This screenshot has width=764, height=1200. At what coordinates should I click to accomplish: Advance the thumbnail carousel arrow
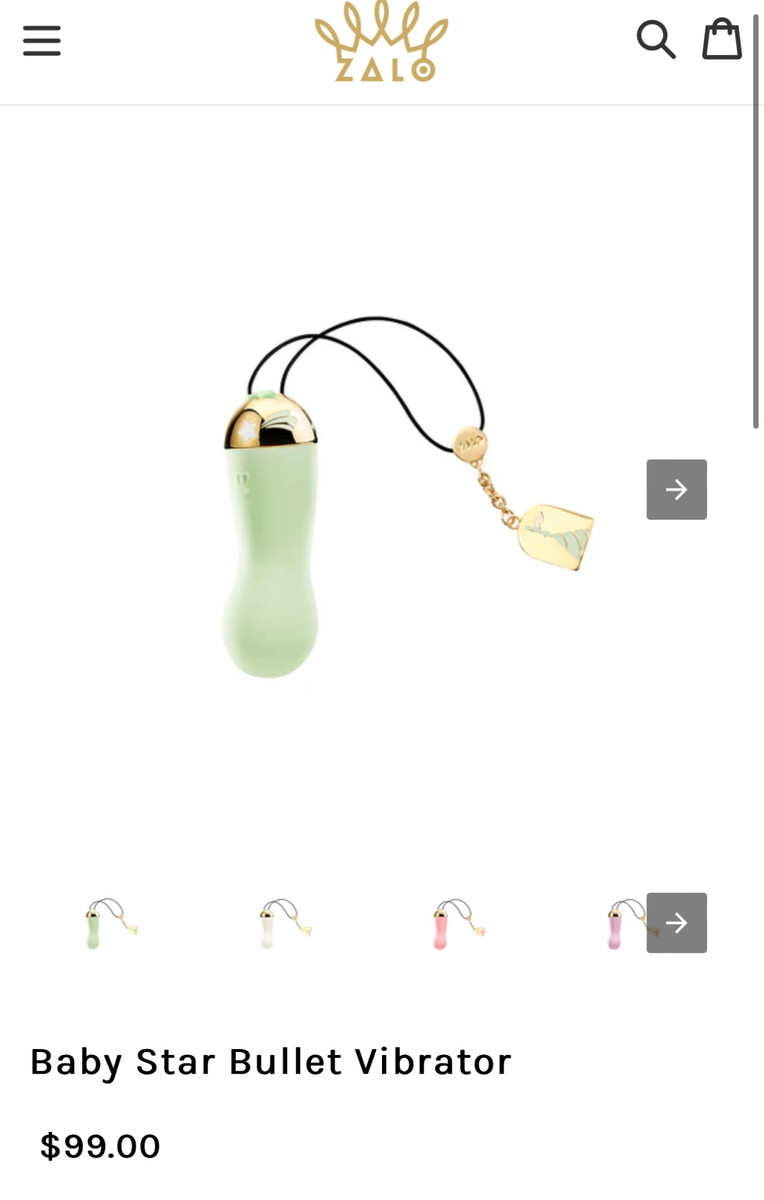[x=676, y=922]
